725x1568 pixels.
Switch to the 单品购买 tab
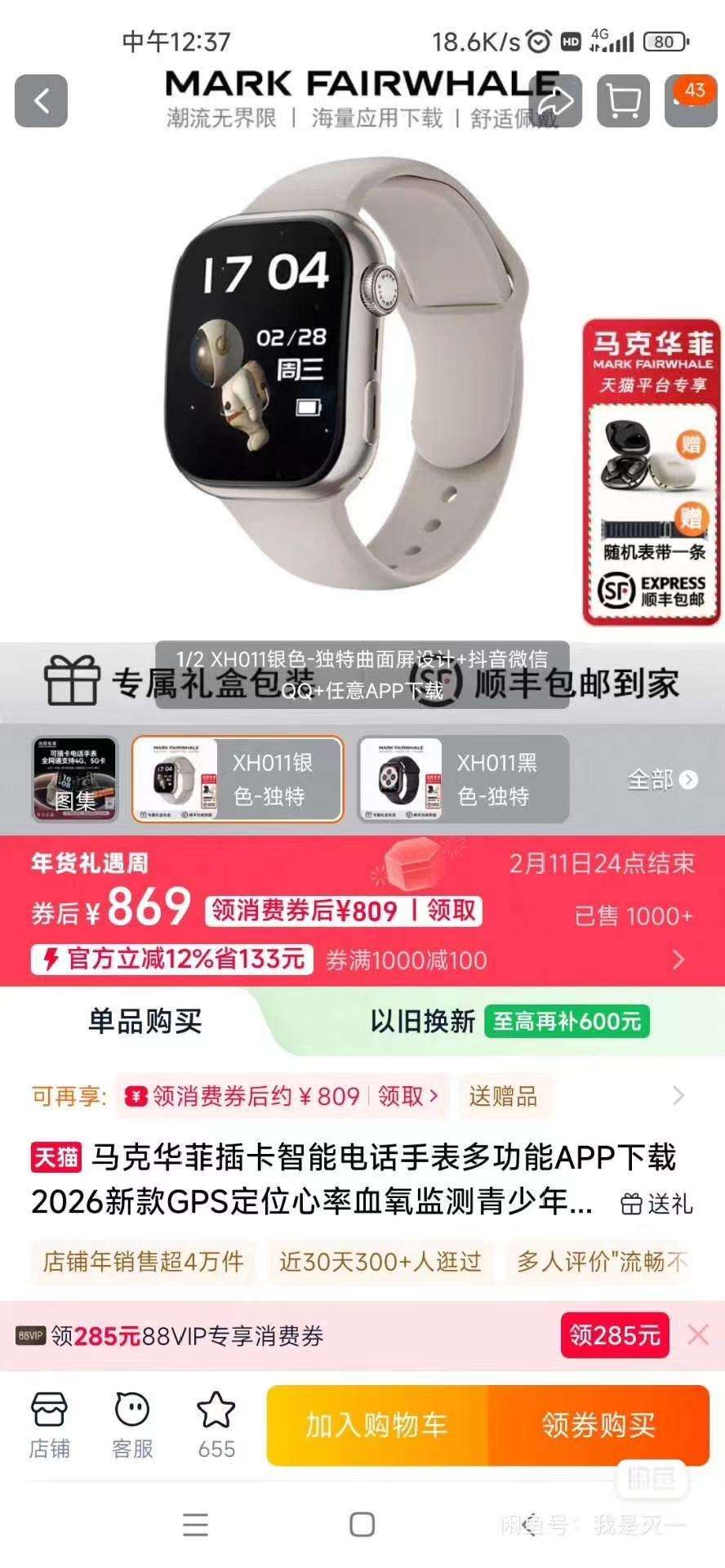click(145, 1021)
